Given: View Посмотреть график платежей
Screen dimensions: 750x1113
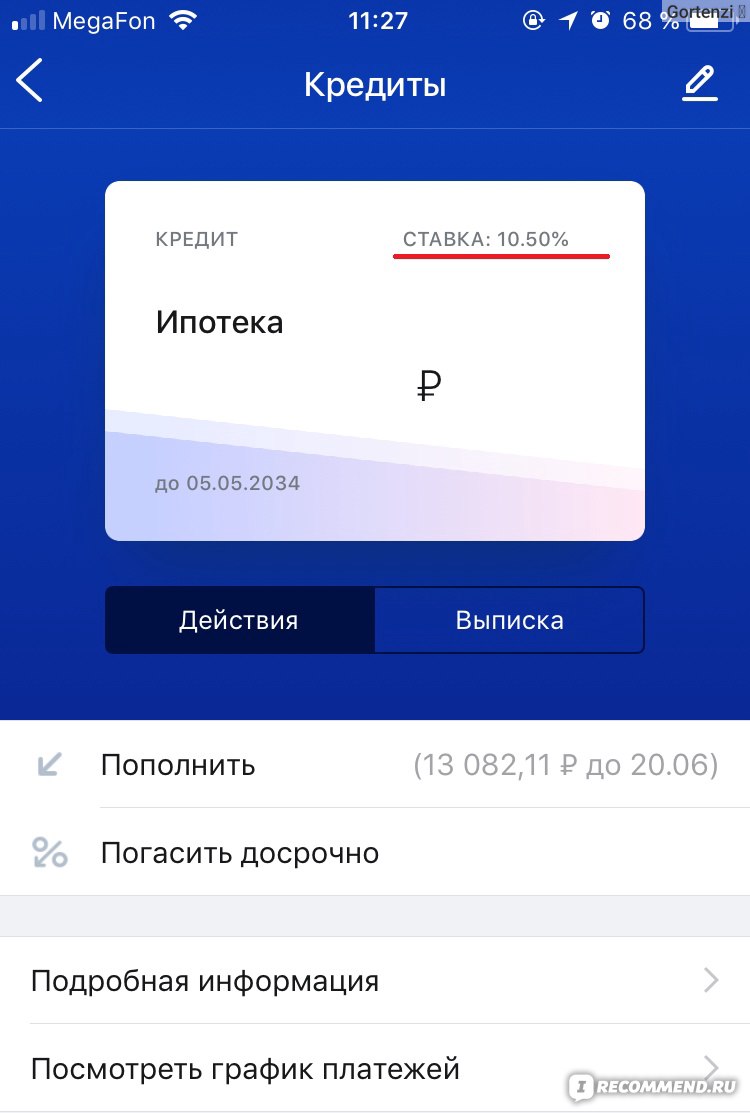Looking at the screenshot, I should 374,1068.
